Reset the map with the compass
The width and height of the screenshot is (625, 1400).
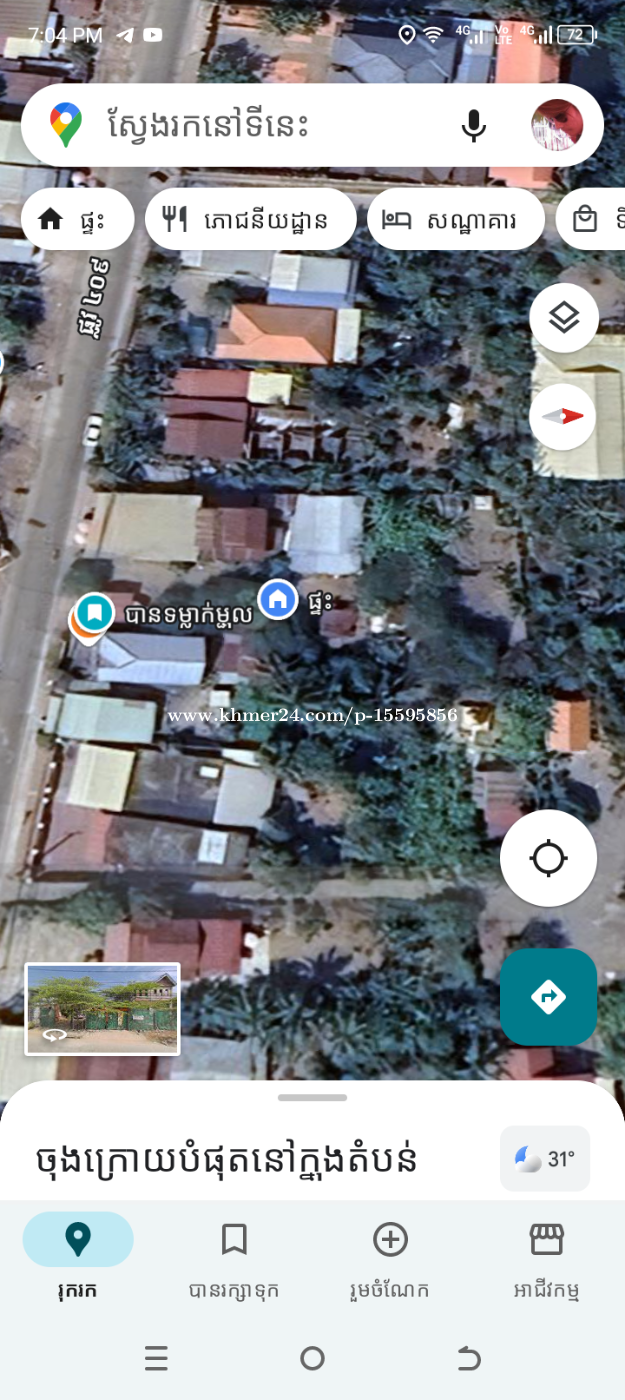pyautogui.click(x=563, y=417)
